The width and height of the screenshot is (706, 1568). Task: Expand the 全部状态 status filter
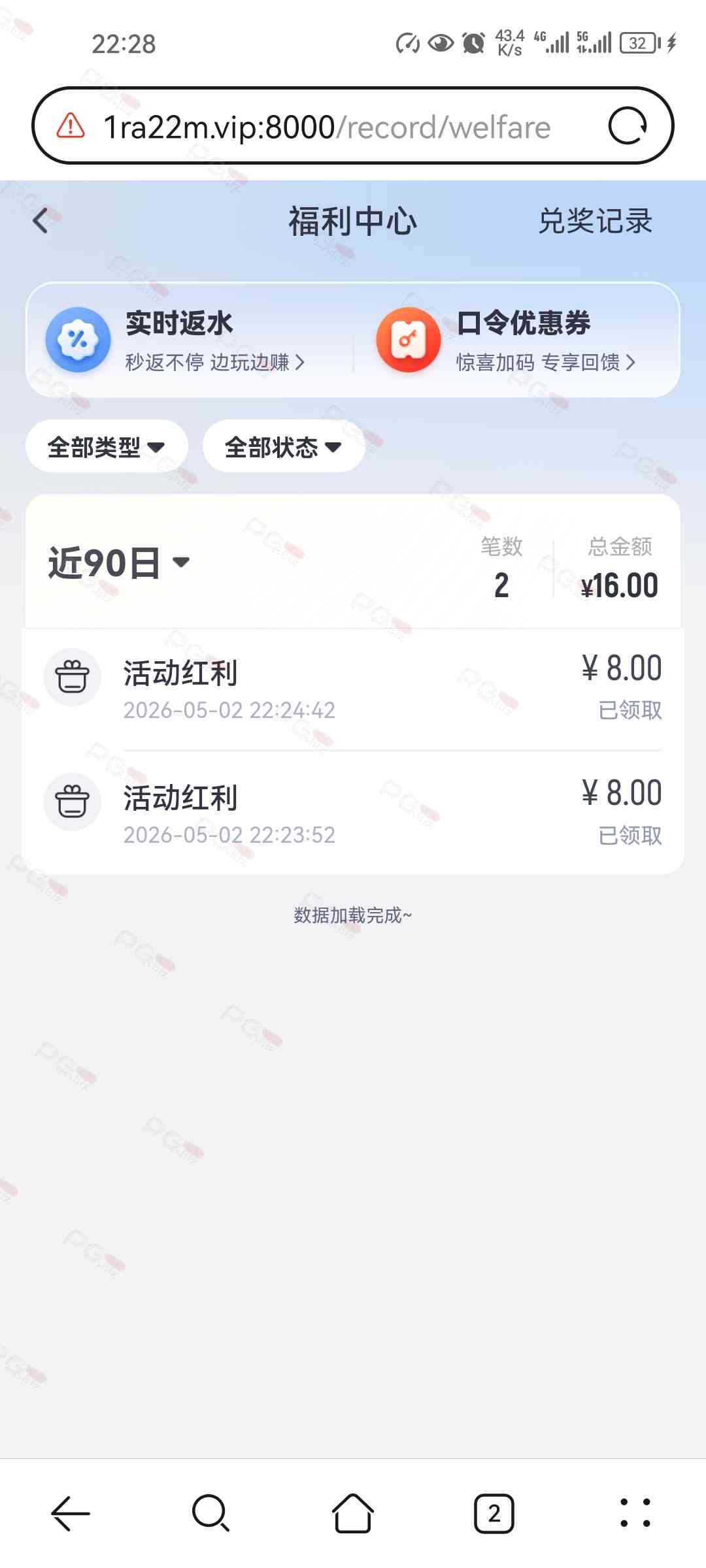point(284,447)
